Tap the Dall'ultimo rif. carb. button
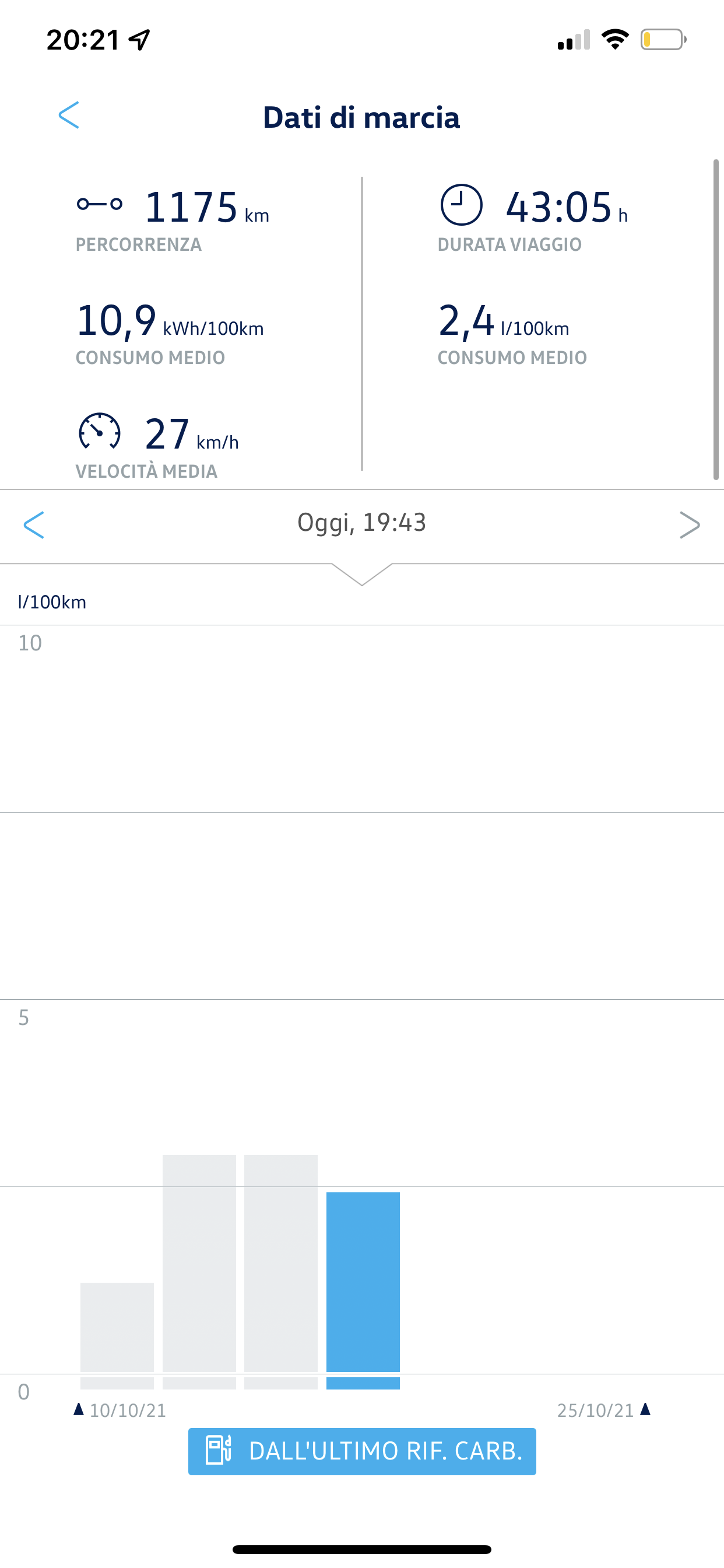This screenshot has width=724, height=1568. 362,1451
